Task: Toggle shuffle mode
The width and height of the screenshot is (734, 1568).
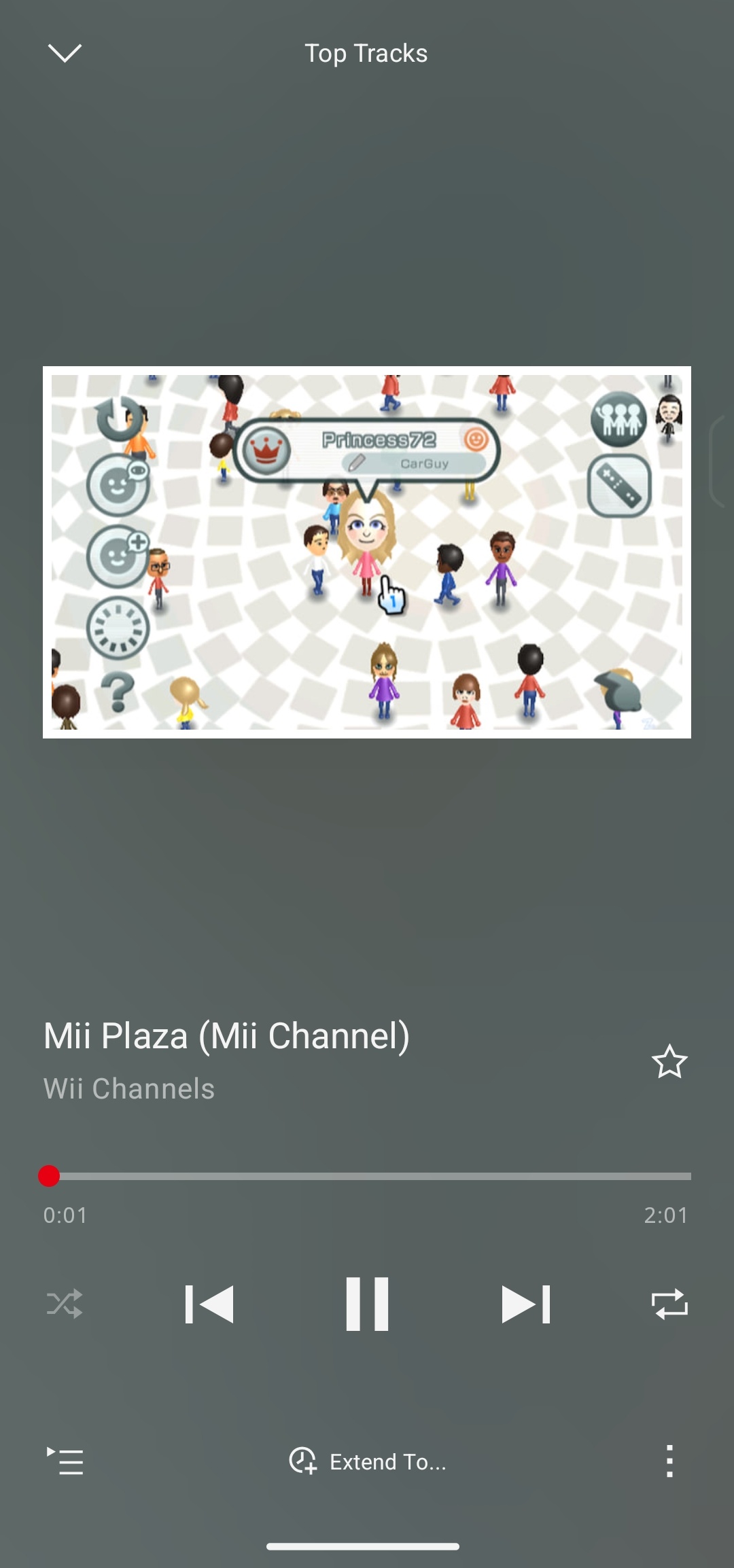Action: point(65,1304)
